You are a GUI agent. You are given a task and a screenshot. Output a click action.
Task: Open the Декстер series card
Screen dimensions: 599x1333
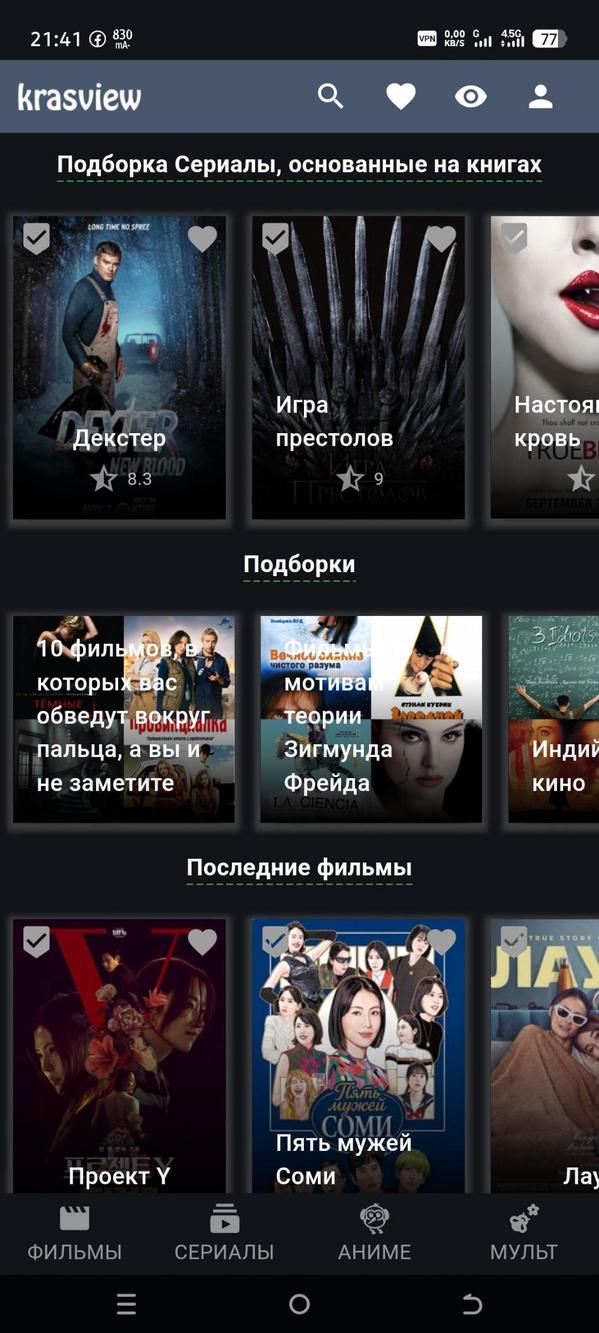pyautogui.click(x=119, y=367)
